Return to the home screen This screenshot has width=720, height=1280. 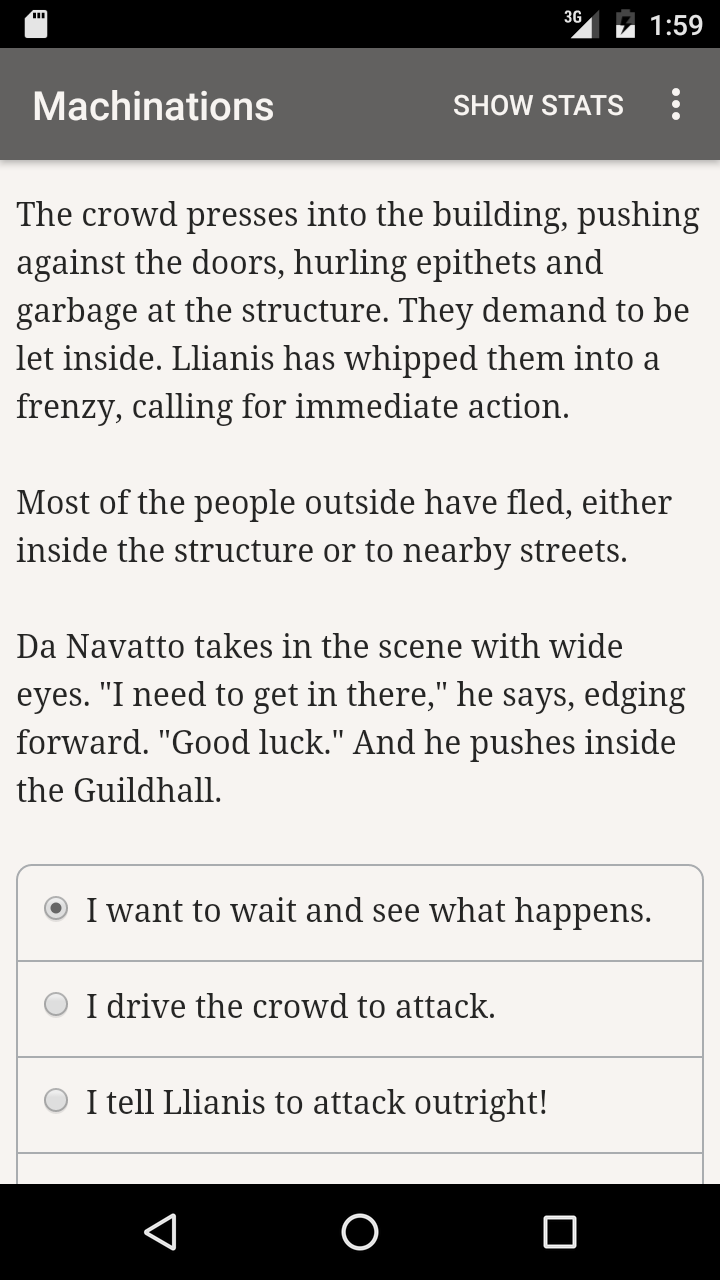coord(360,1232)
